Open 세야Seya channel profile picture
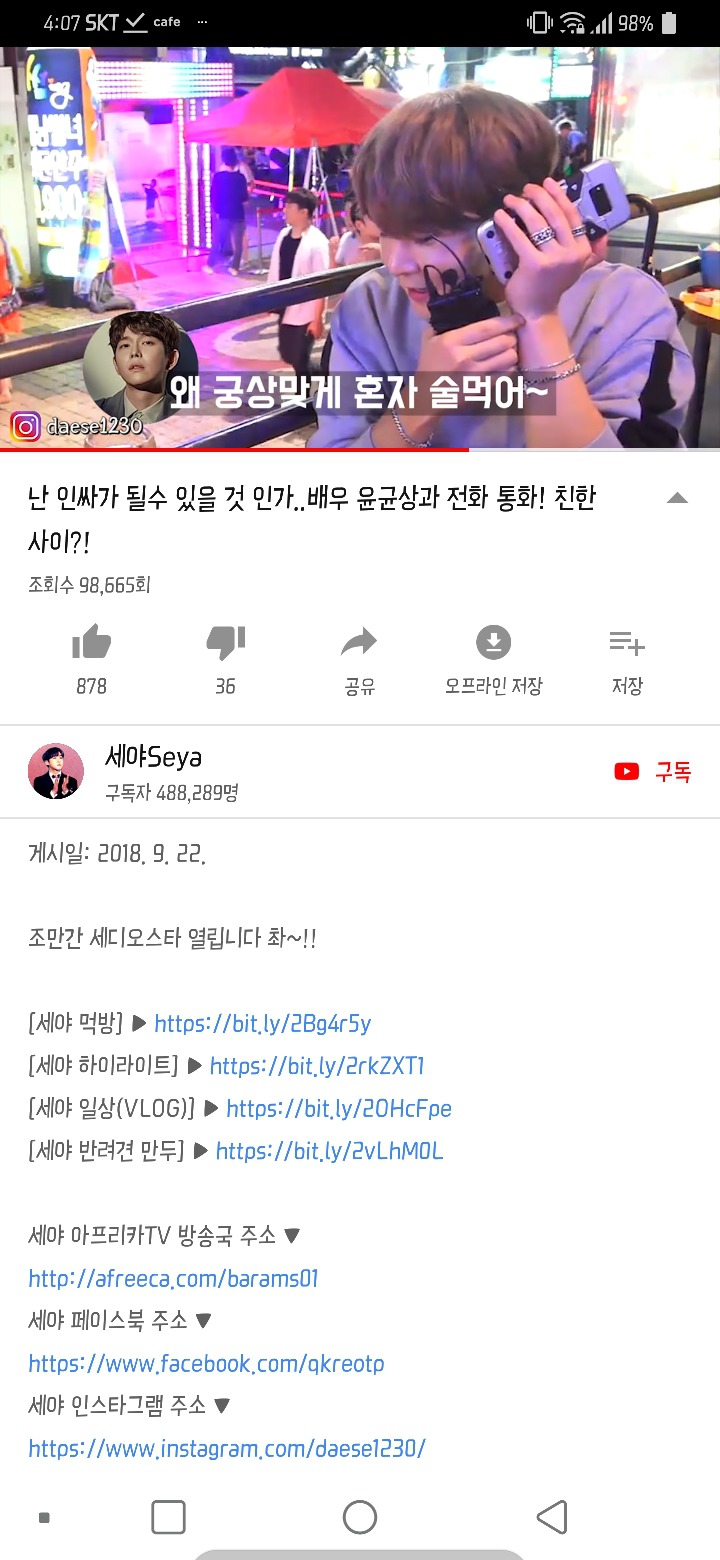This screenshot has height=1560, width=720. pos(55,771)
